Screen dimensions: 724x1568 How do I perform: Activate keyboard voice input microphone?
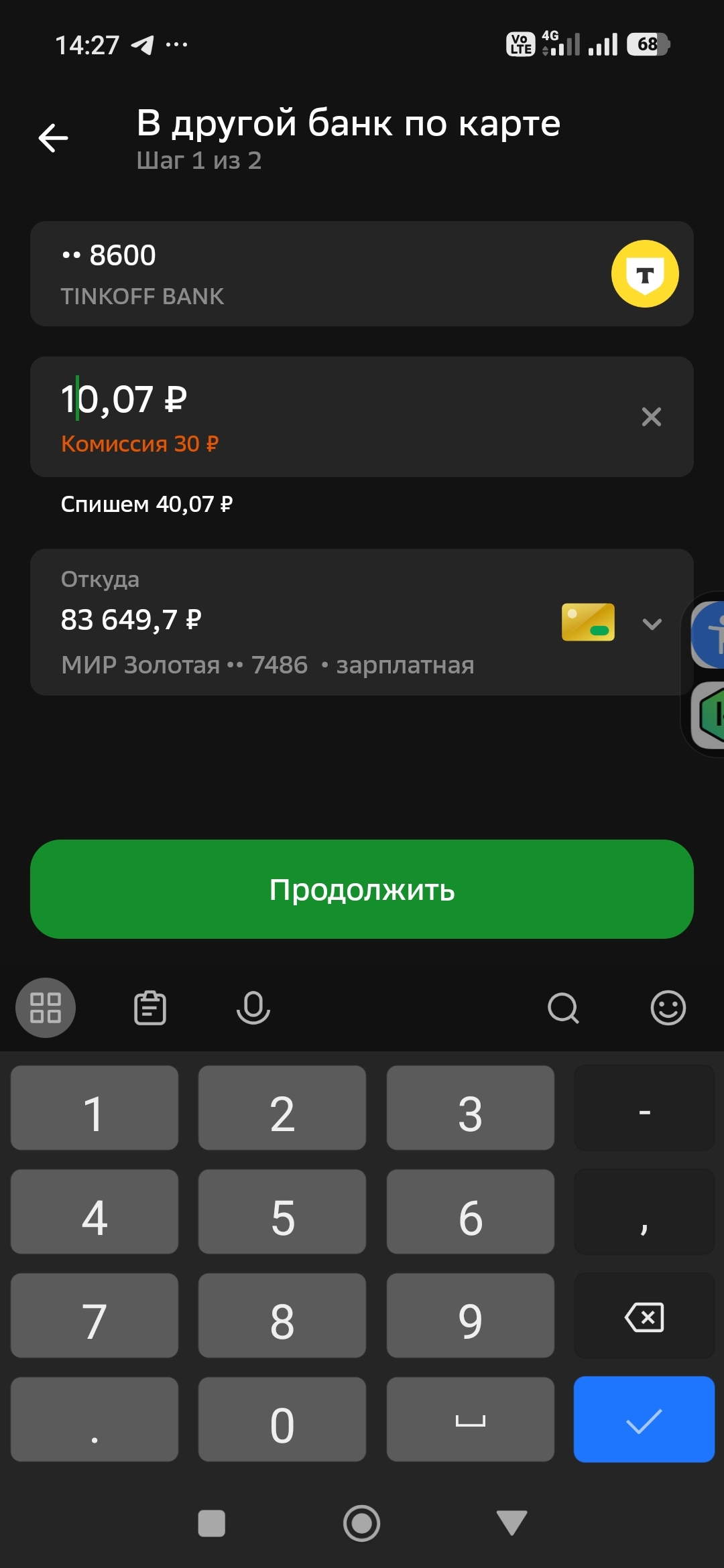pos(253,1008)
